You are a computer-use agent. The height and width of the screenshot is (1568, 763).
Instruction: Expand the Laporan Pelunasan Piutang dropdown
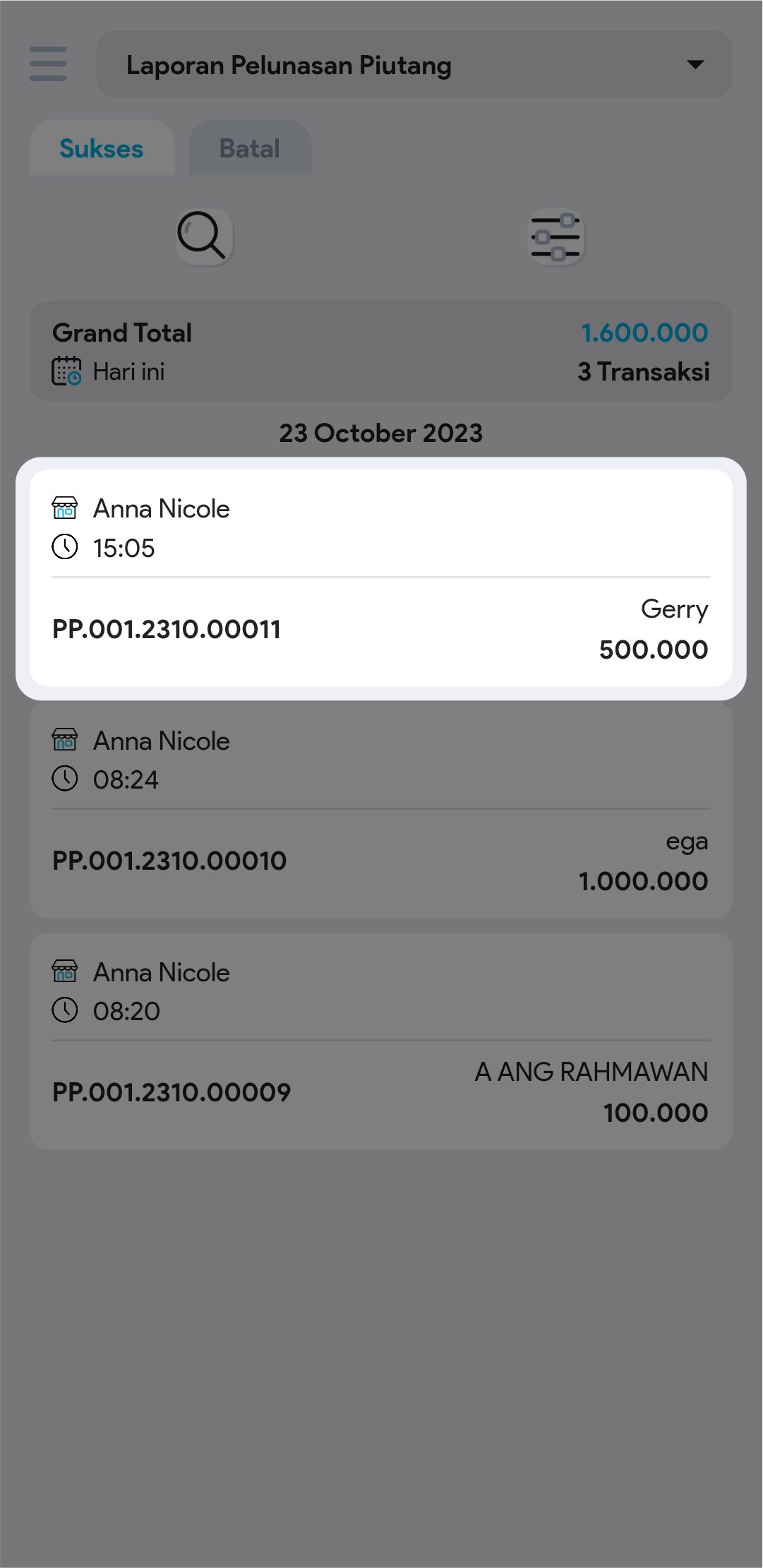click(414, 64)
